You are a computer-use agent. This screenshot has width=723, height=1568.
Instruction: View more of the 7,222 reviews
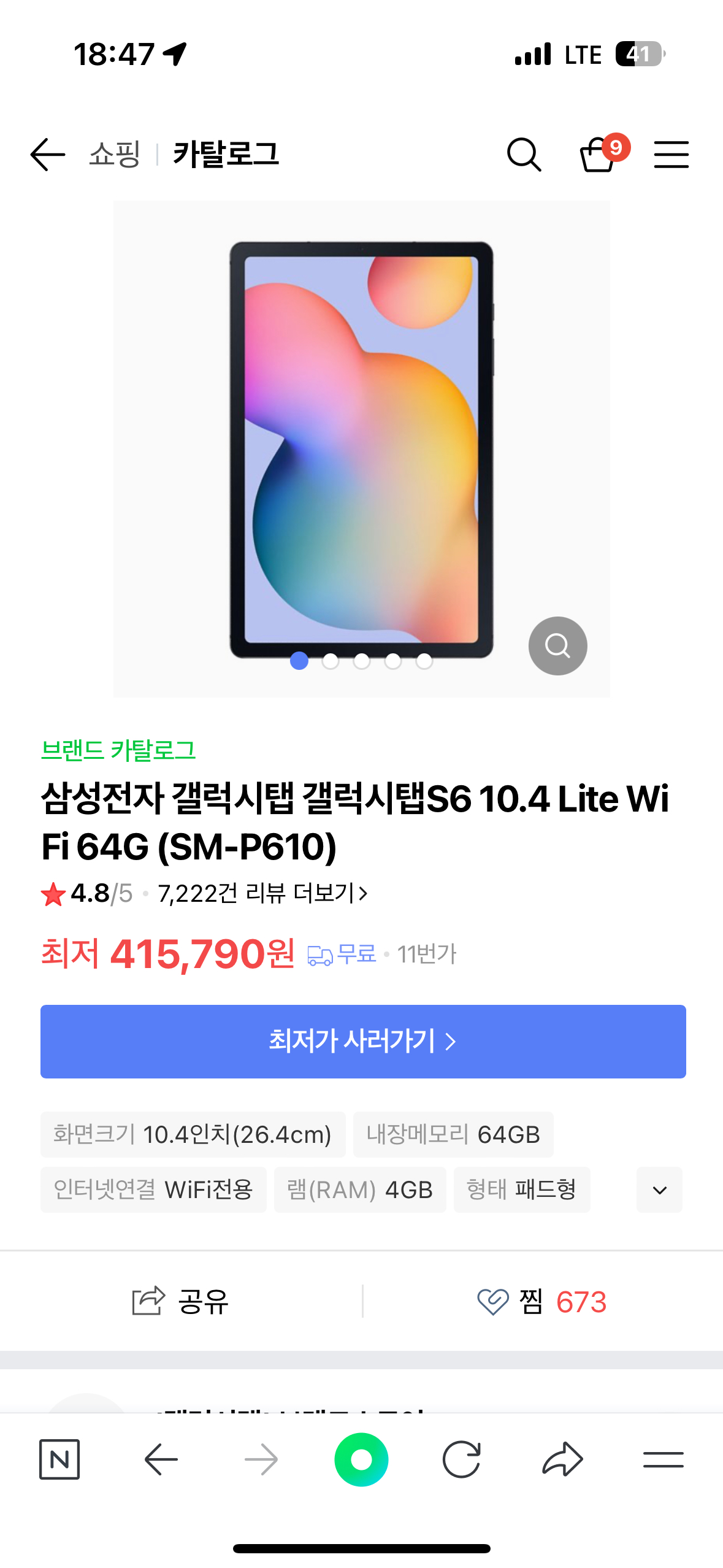pos(262,894)
